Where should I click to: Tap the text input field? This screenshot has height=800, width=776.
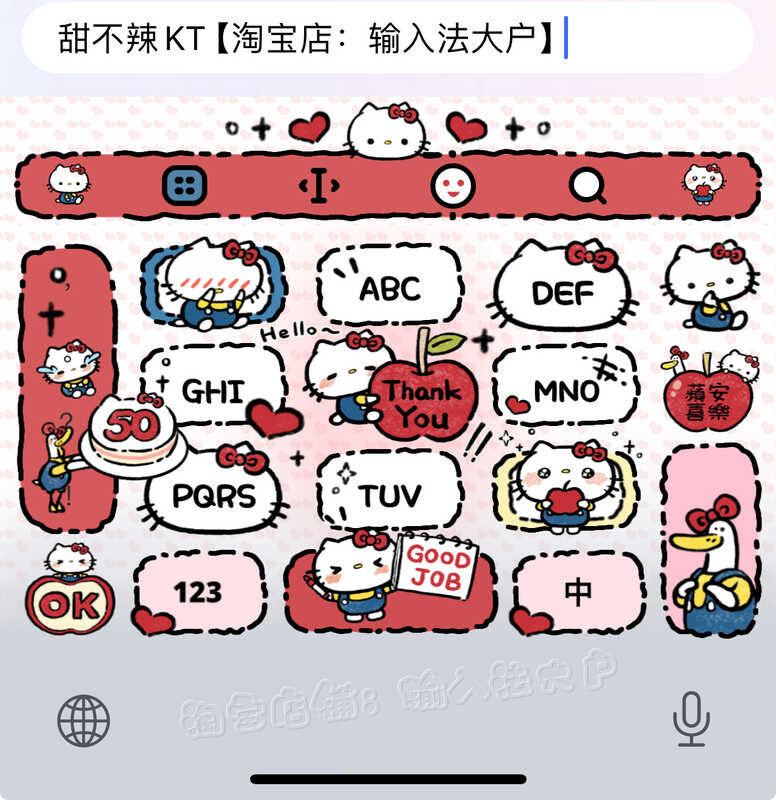pos(388,38)
